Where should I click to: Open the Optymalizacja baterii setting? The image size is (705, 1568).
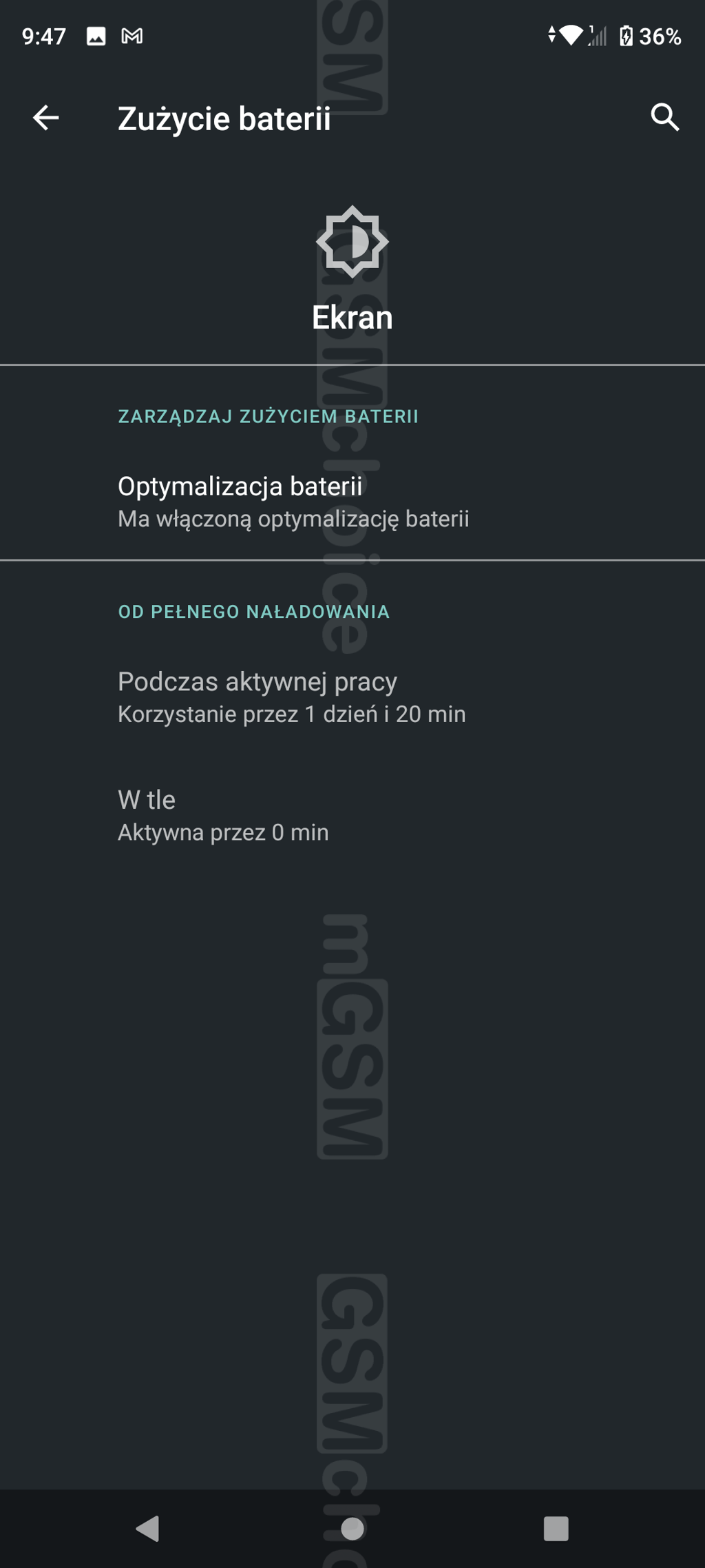pyautogui.click(x=293, y=501)
